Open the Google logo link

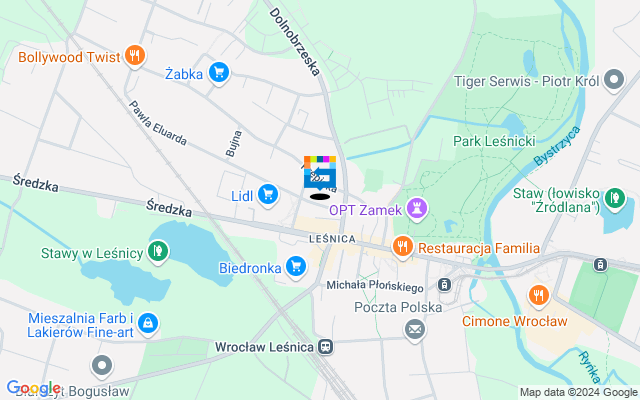point(33,388)
